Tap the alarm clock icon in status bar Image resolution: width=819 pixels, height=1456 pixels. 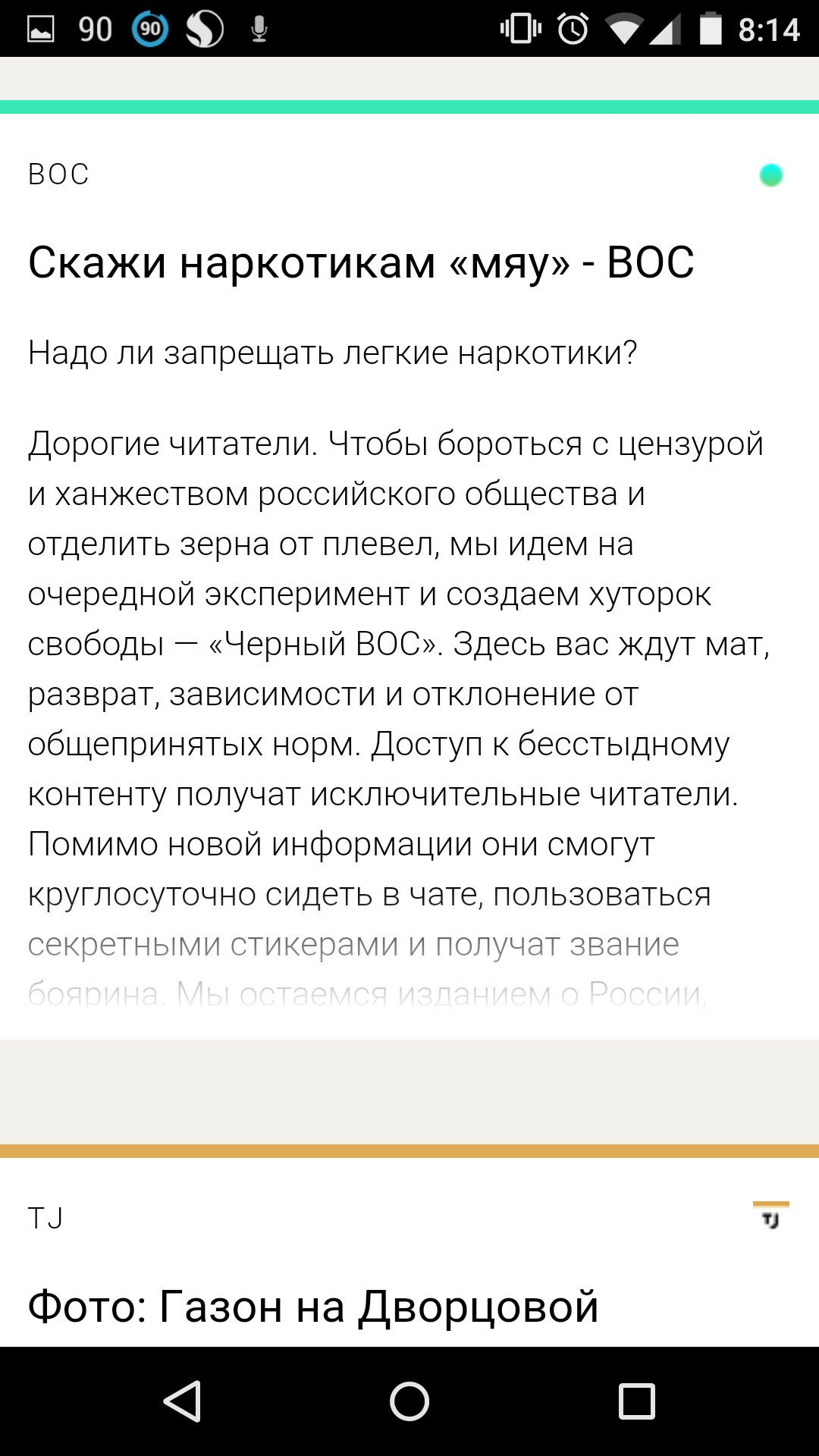click(x=573, y=28)
